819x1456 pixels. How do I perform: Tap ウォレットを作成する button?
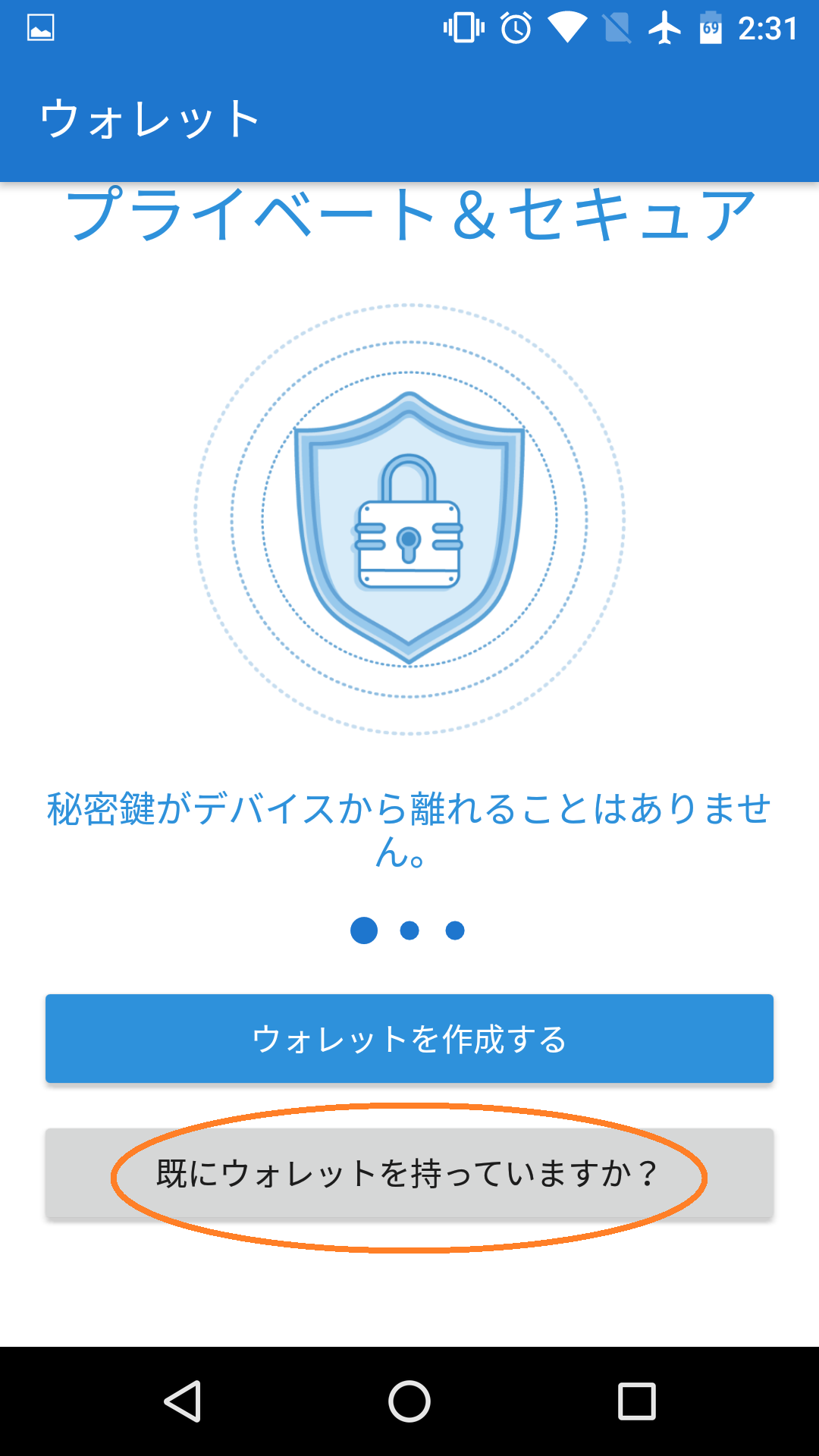click(409, 1038)
